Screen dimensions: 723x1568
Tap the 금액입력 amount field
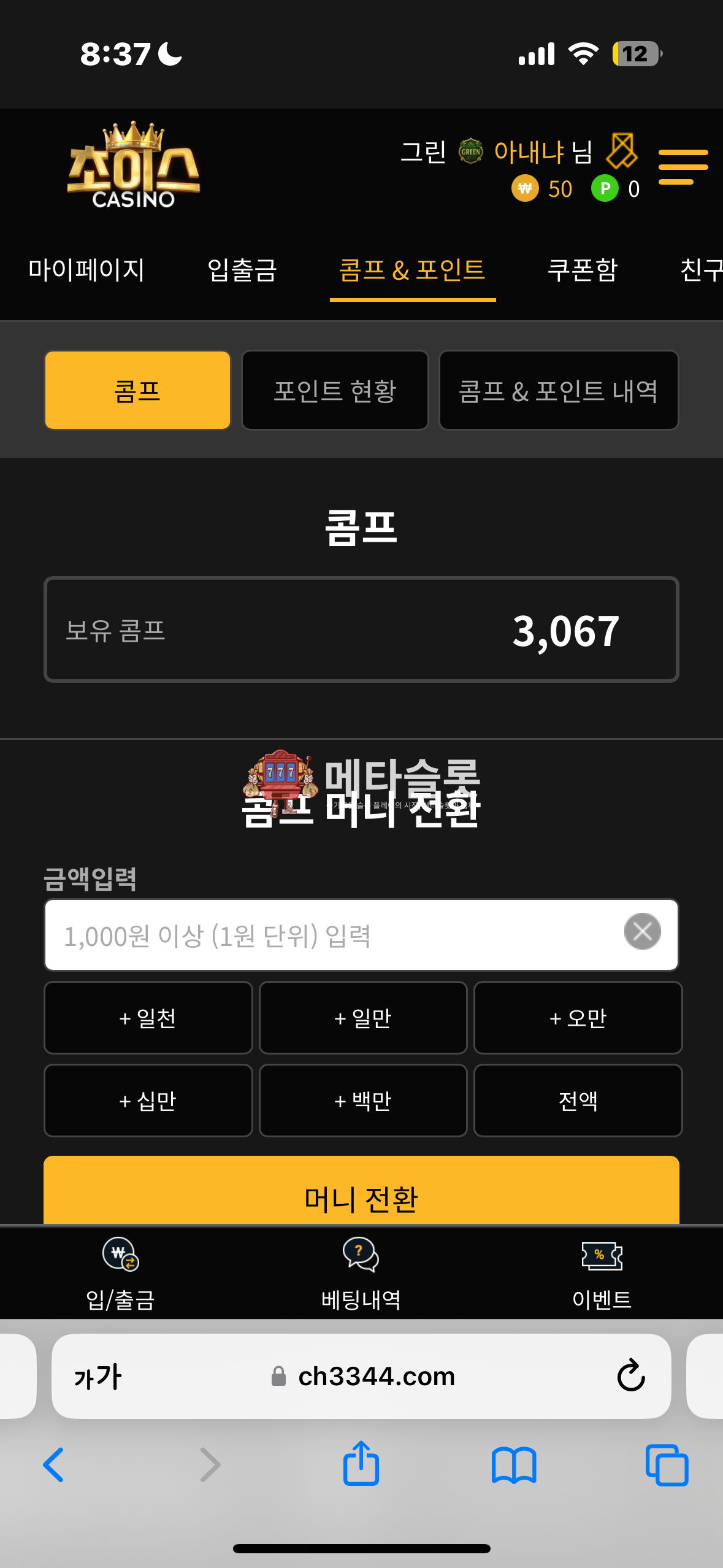tap(331, 936)
